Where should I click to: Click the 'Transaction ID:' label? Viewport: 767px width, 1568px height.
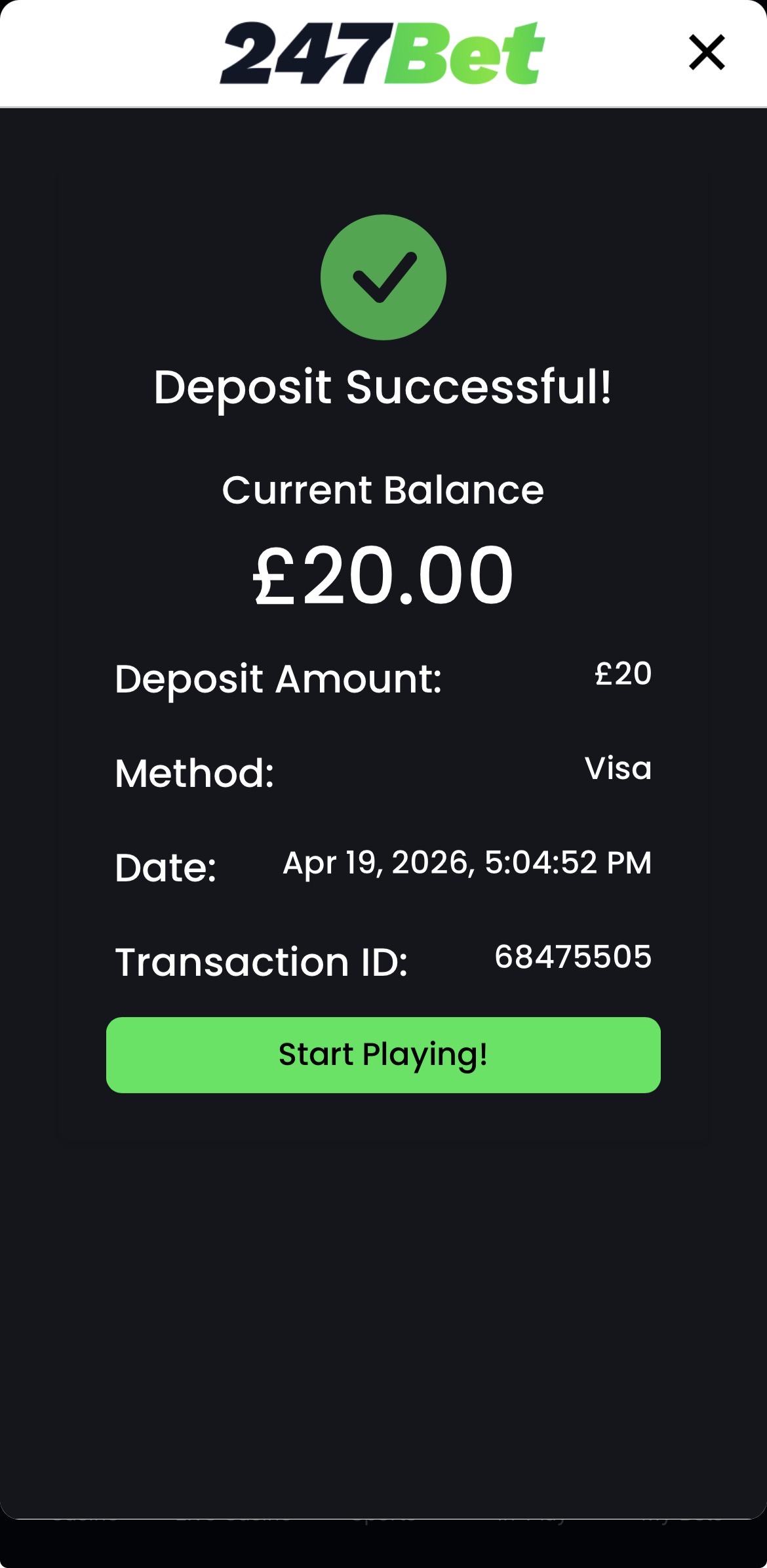click(x=262, y=964)
